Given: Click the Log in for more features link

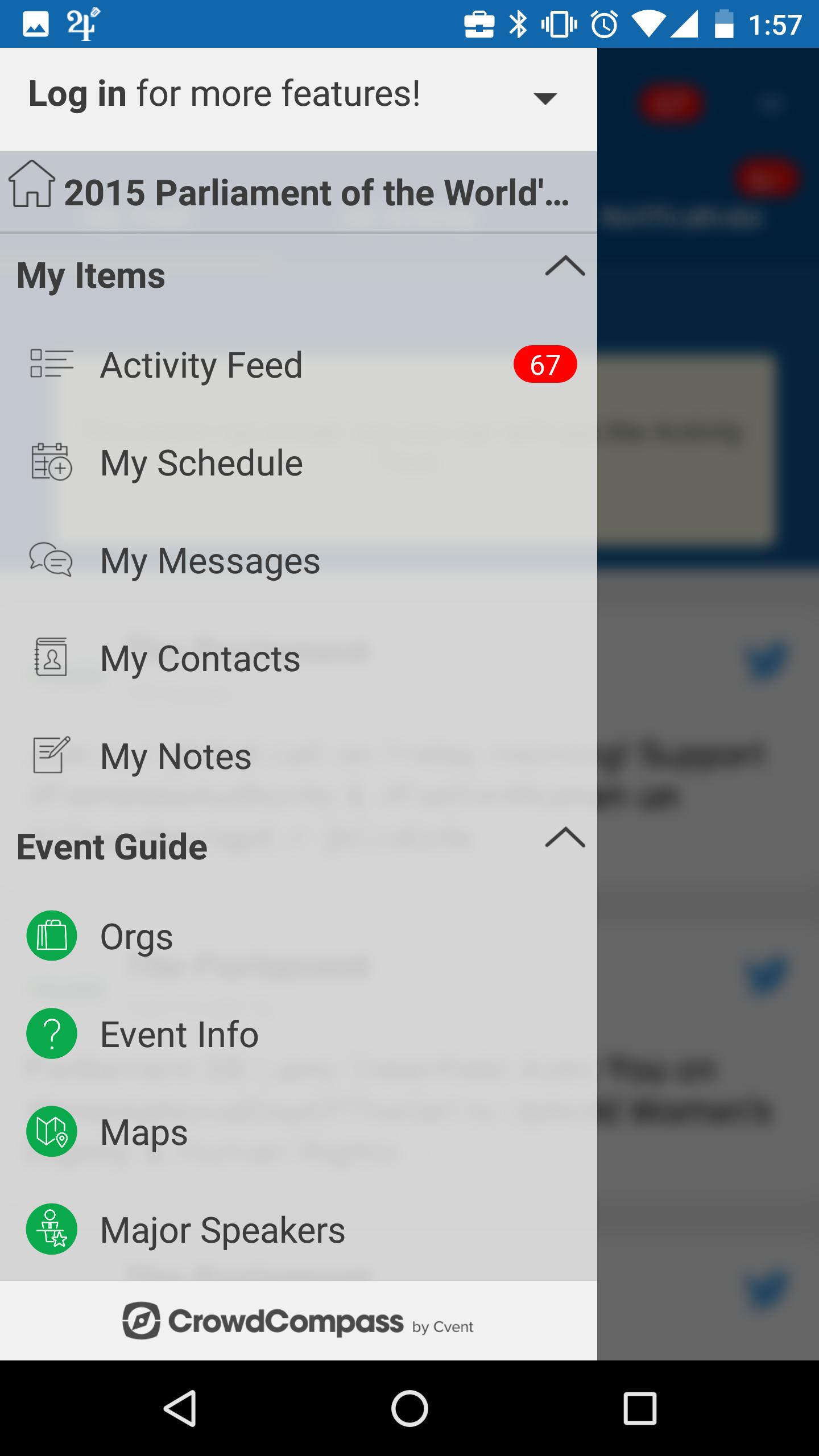Looking at the screenshot, I should pos(225,93).
